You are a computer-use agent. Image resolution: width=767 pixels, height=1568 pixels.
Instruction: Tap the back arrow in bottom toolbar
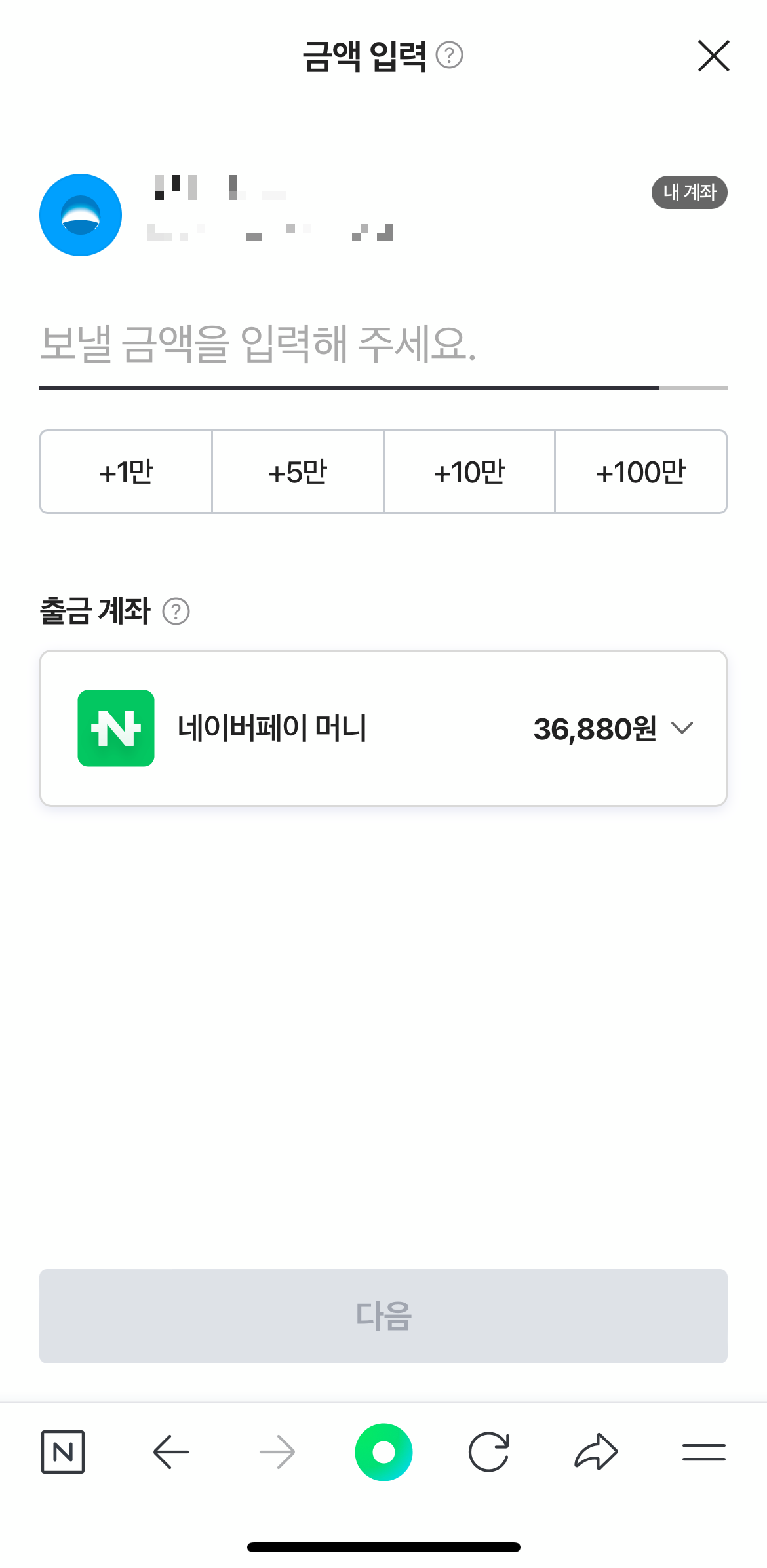click(170, 1451)
